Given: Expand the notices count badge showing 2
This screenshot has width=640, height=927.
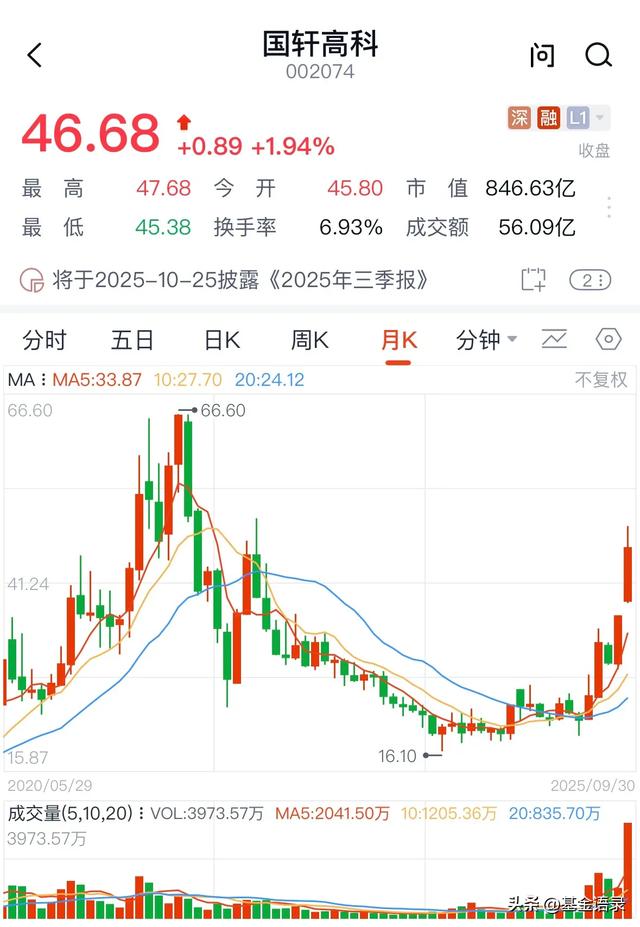Looking at the screenshot, I should 589,280.
